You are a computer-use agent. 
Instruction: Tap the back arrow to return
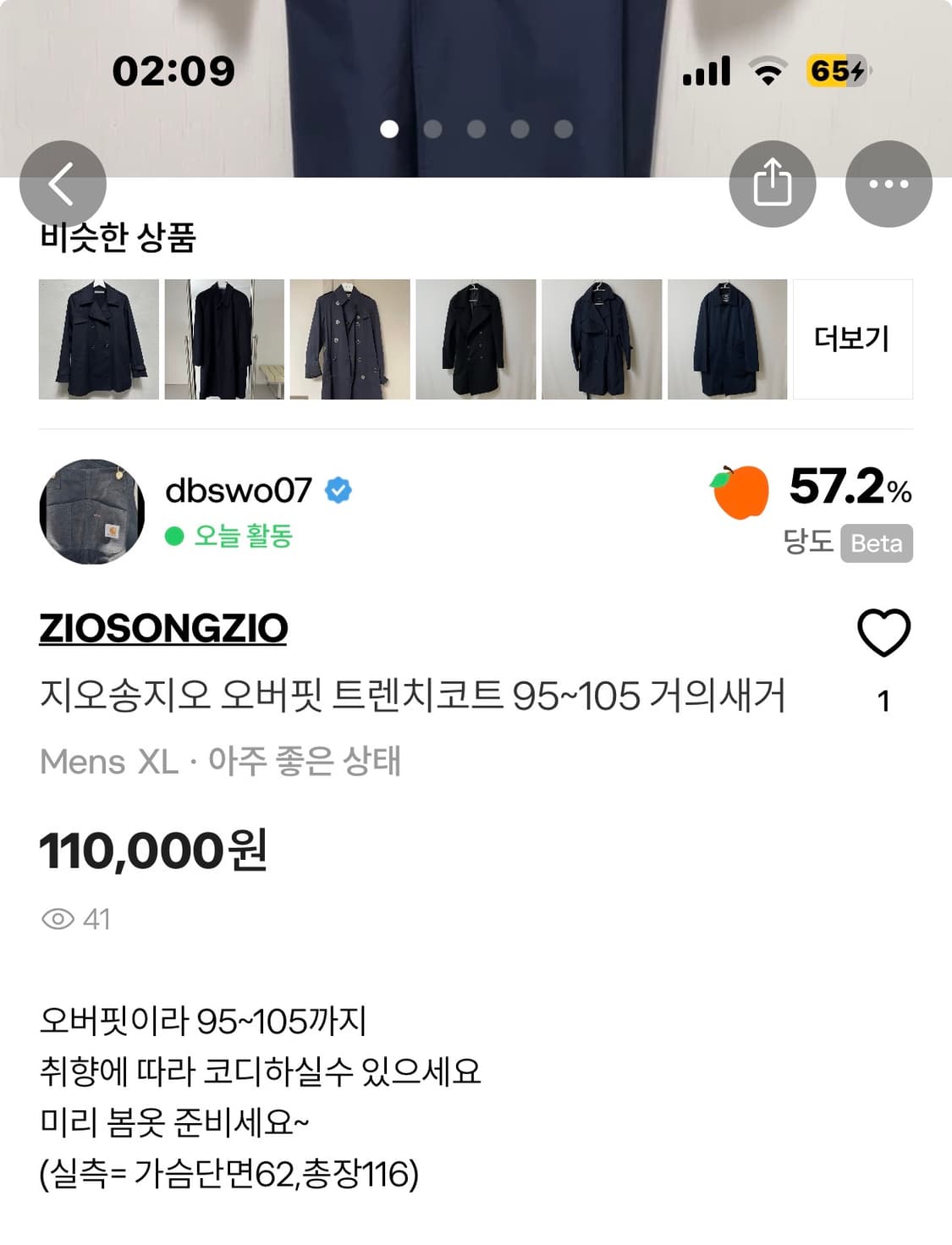click(x=62, y=184)
